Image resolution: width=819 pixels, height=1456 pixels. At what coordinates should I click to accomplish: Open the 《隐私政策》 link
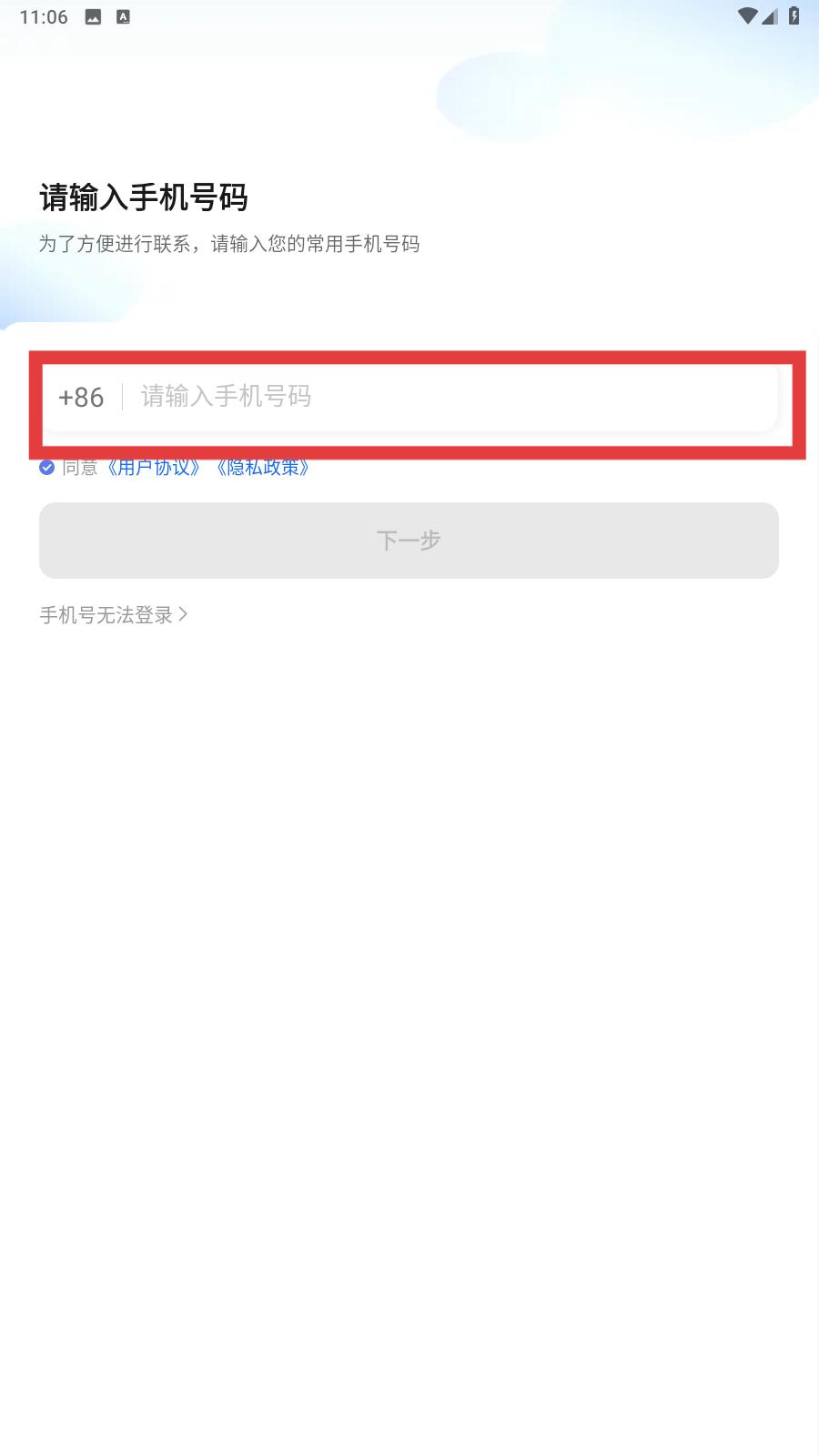coord(263,468)
